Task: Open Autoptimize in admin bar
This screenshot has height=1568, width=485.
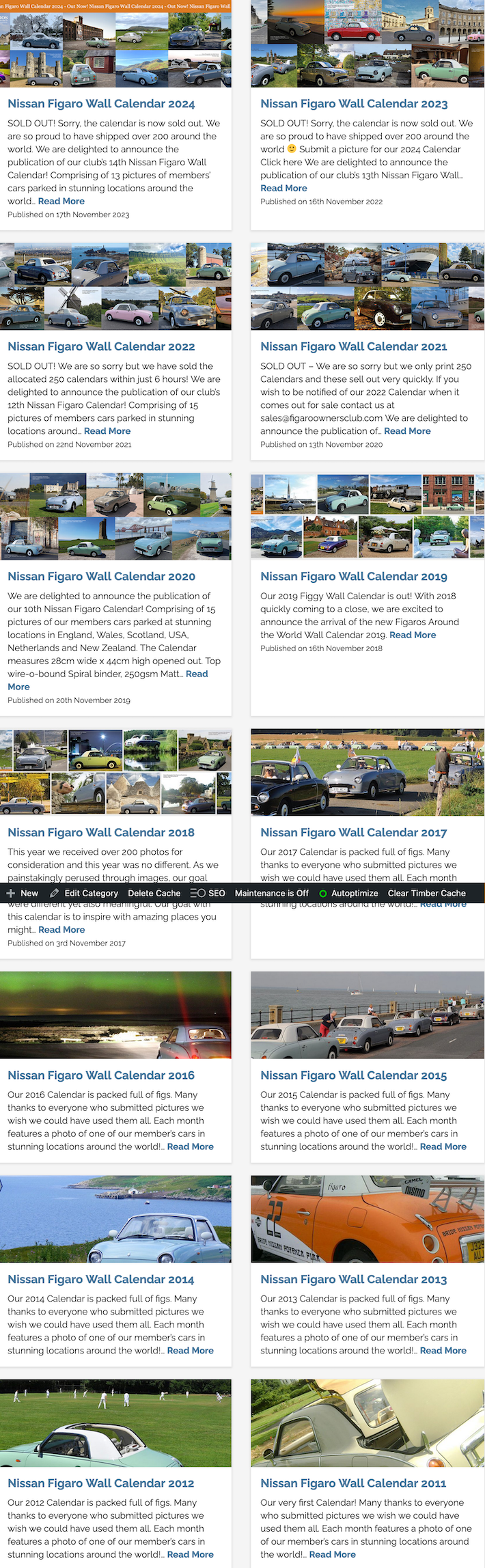Action: (x=348, y=893)
